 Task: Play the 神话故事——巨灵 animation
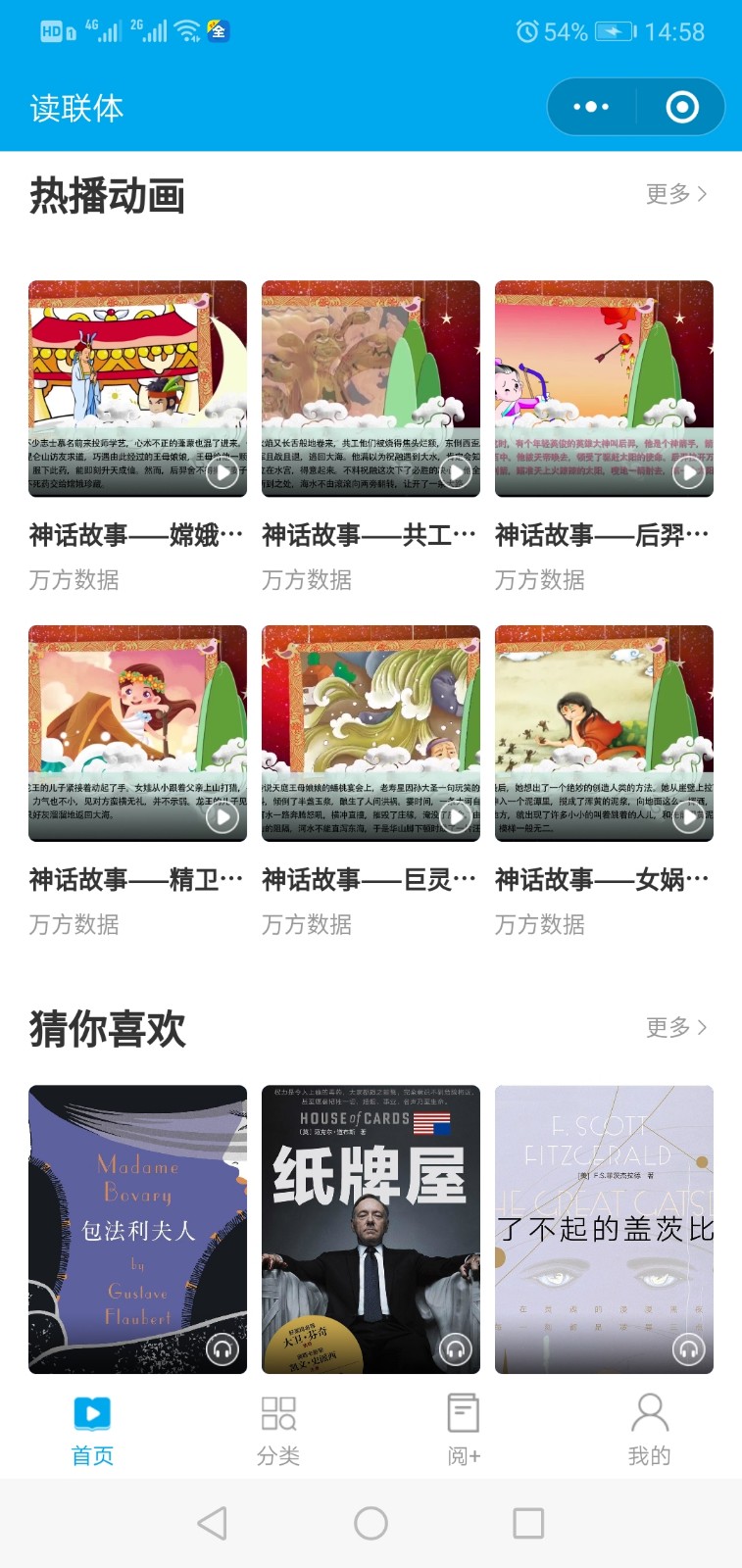[x=371, y=733]
